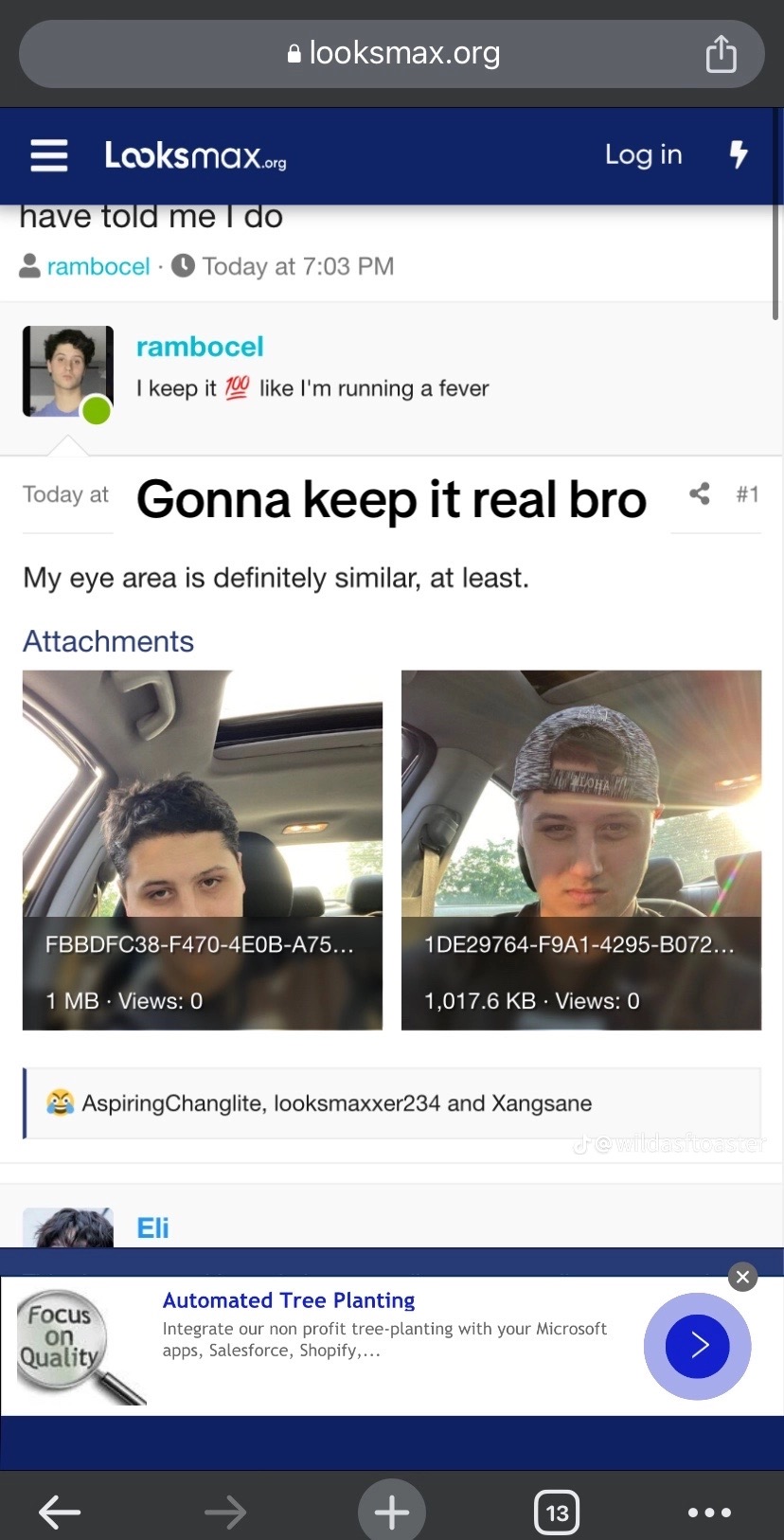
Task: Open the tab switcher showing 13 tabs
Action: (557, 1513)
